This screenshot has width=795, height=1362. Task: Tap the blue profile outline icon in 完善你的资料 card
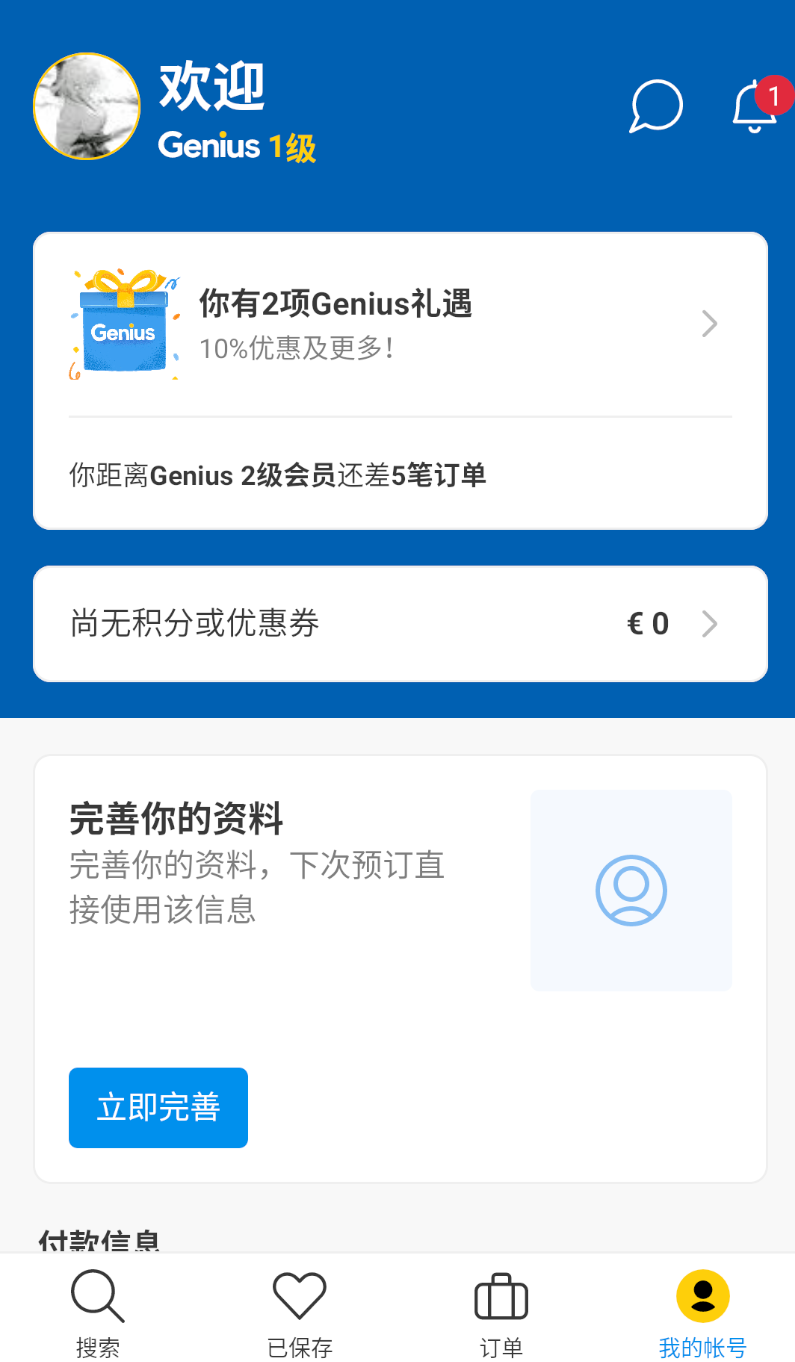(x=631, y=889)
